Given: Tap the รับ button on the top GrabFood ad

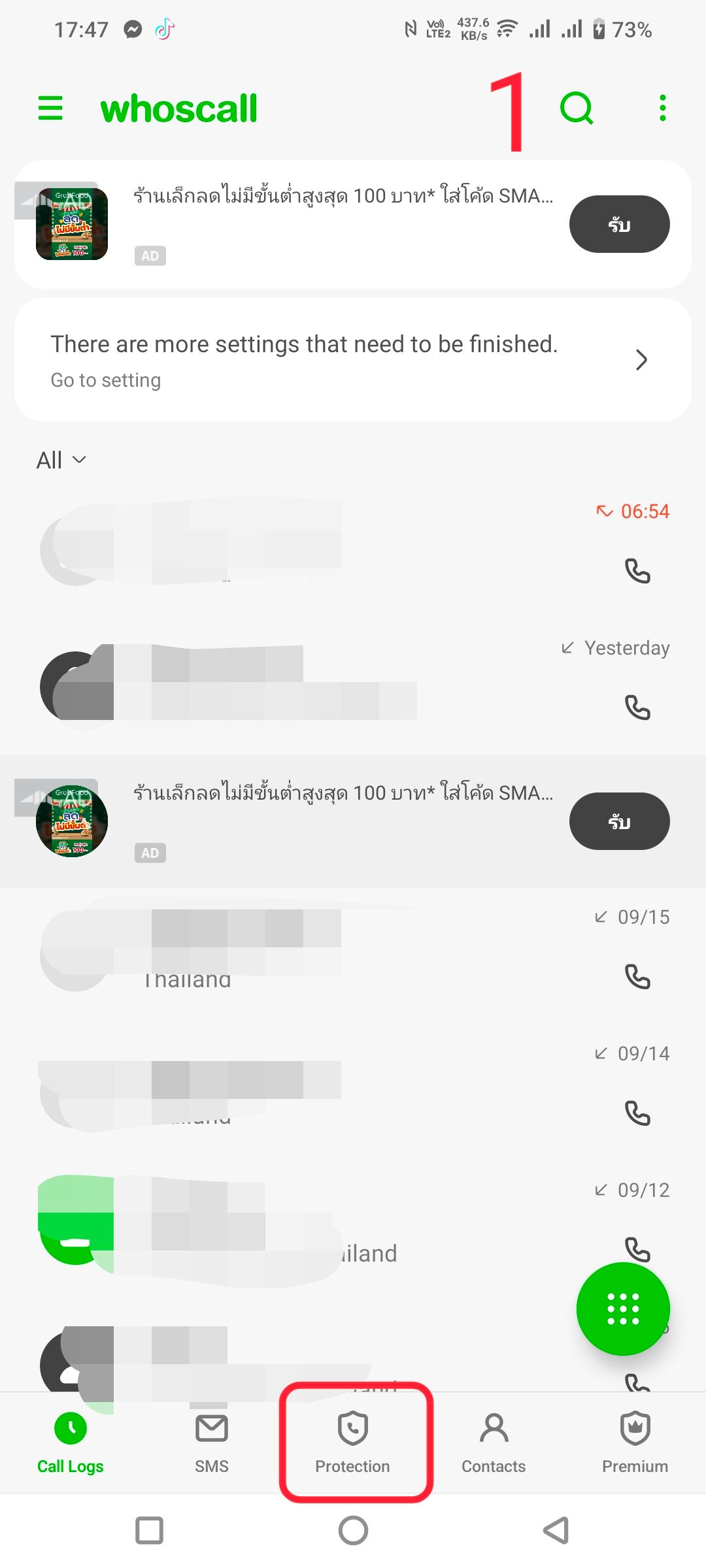Looking at the screenshot, I should pos(618,223).
